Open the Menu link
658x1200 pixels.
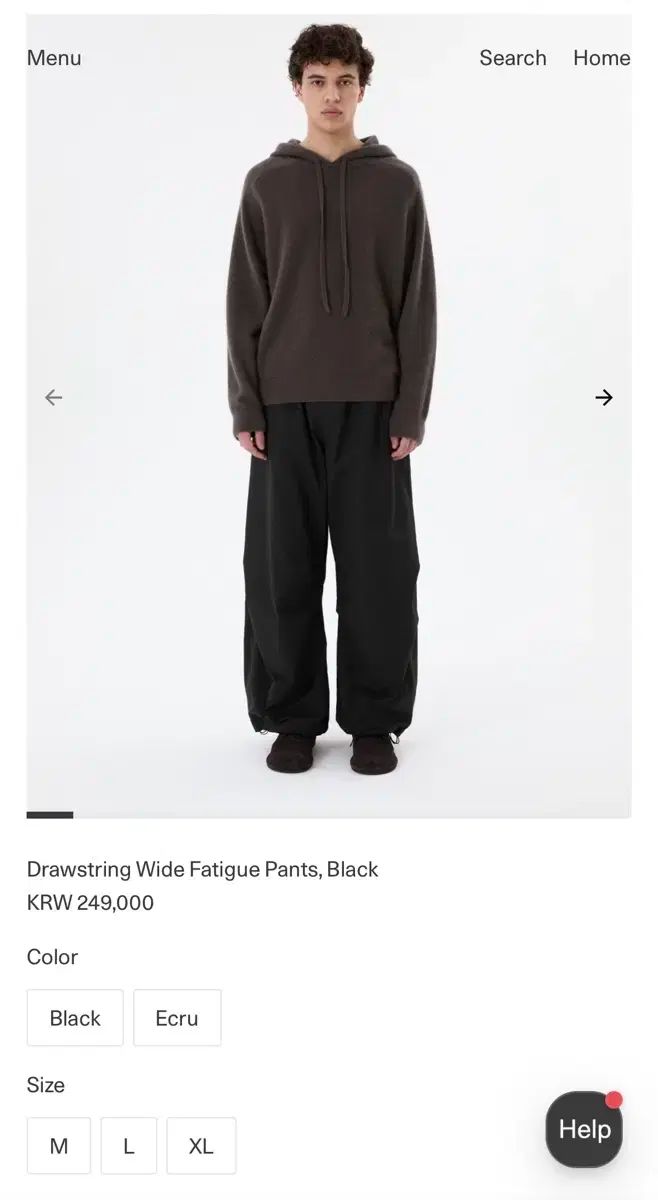[x=54, y=58]
